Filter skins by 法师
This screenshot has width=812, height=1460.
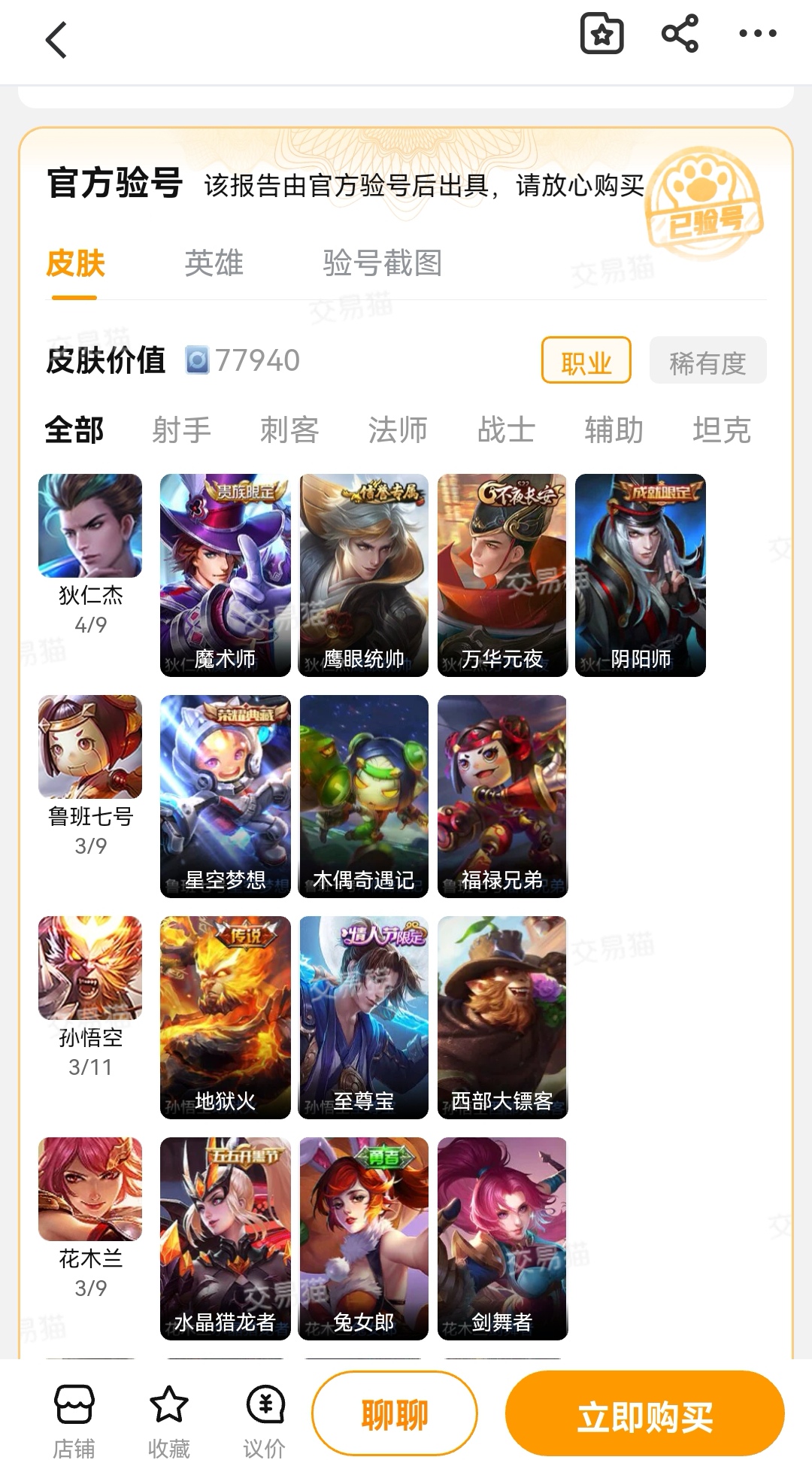pos(398,430)
